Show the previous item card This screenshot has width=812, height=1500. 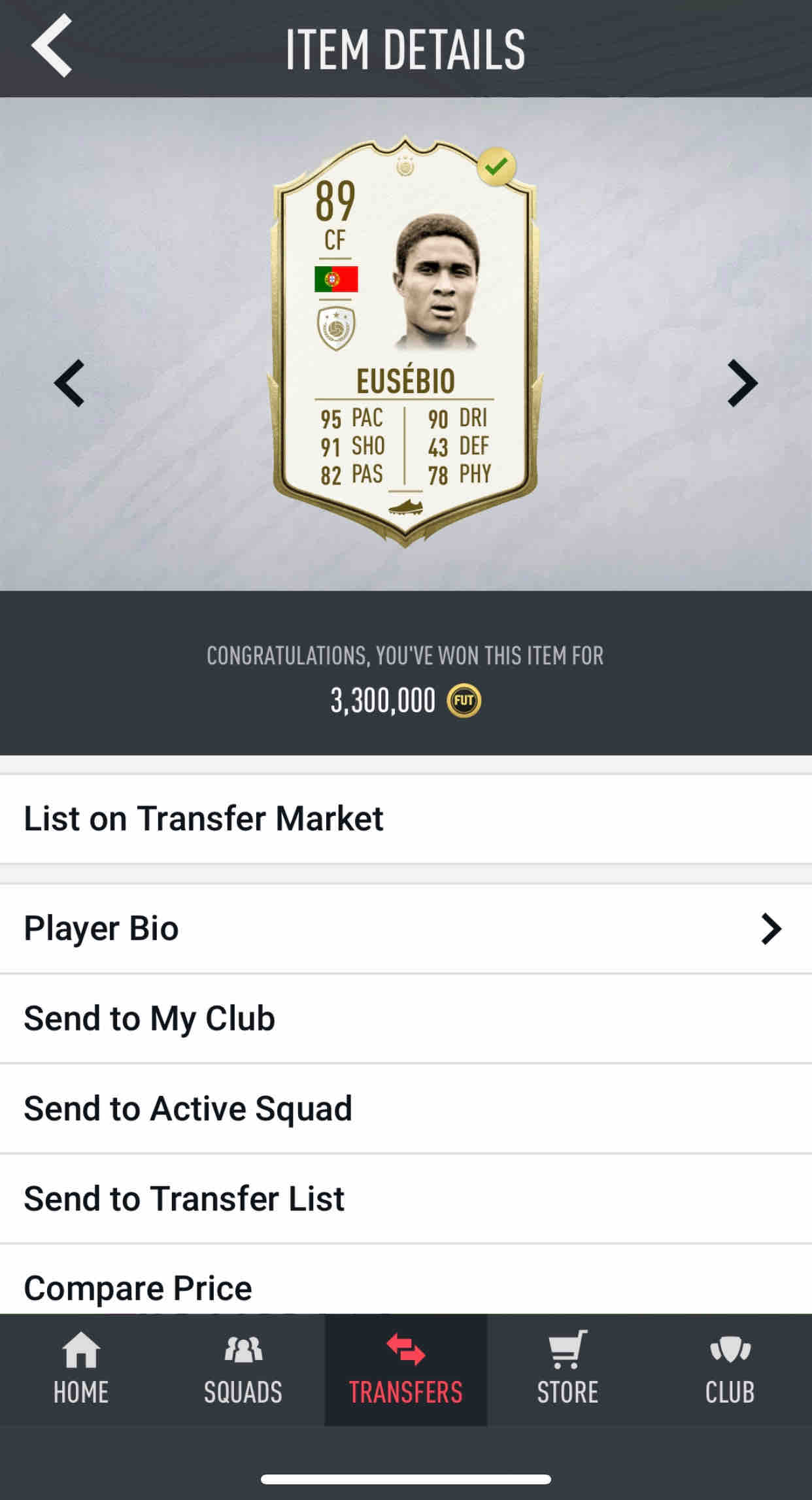[69, 383]
